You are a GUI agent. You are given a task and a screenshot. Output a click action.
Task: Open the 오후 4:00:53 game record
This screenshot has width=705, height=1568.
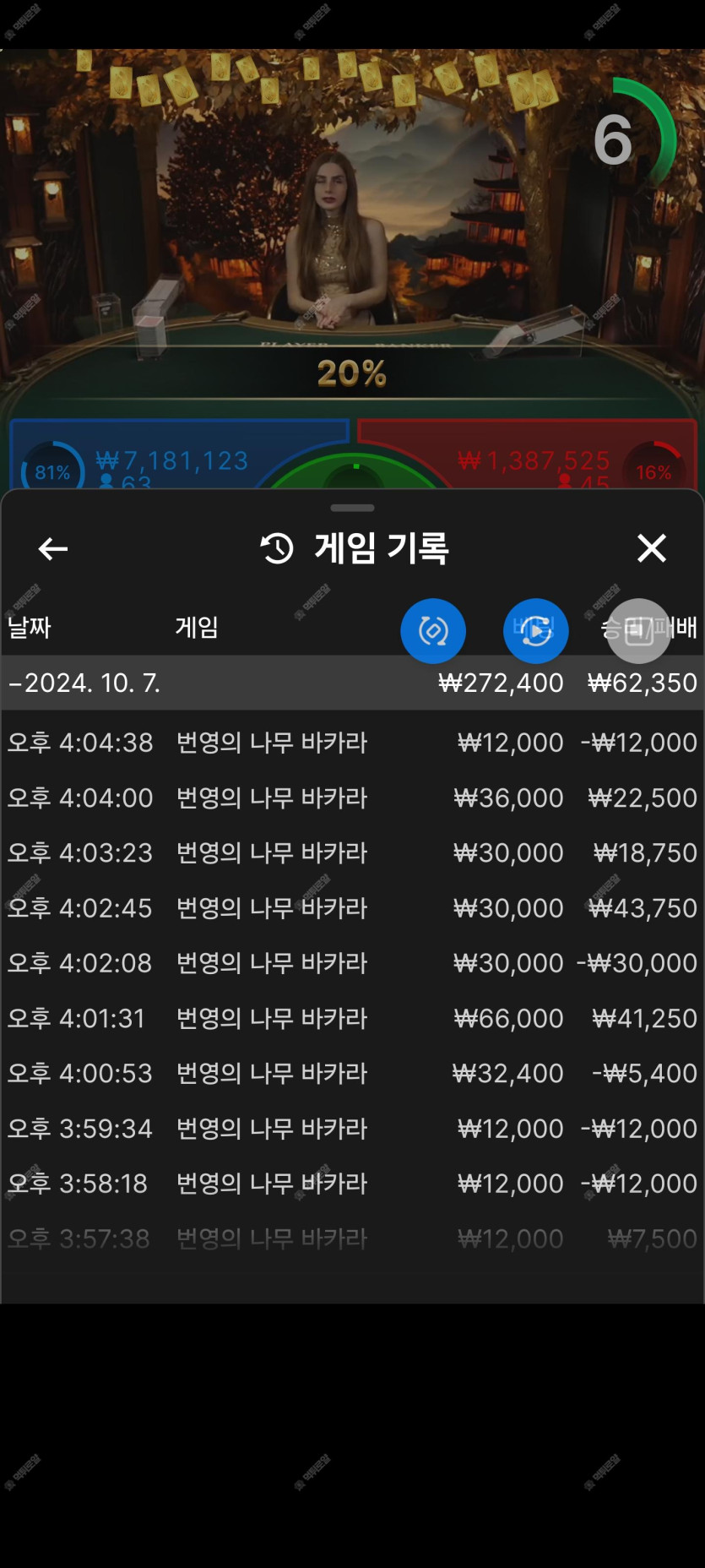(352, 1073)
